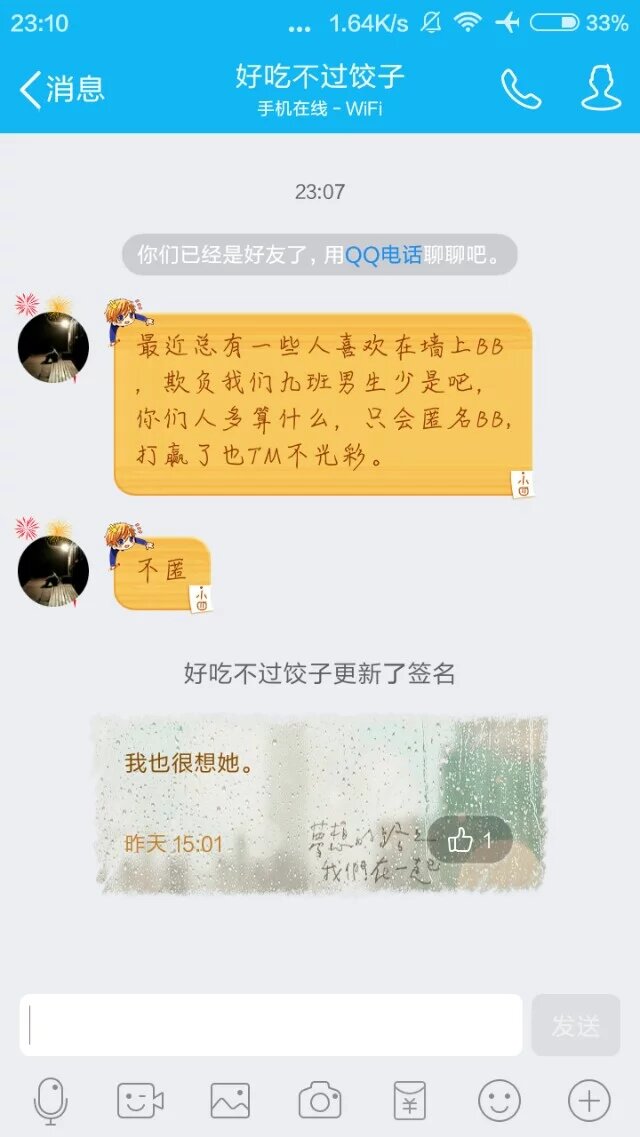This screenshot has height=1137, width=640.
Task: Pick a photo from the gallery
Action: [x=230, y=1101]
